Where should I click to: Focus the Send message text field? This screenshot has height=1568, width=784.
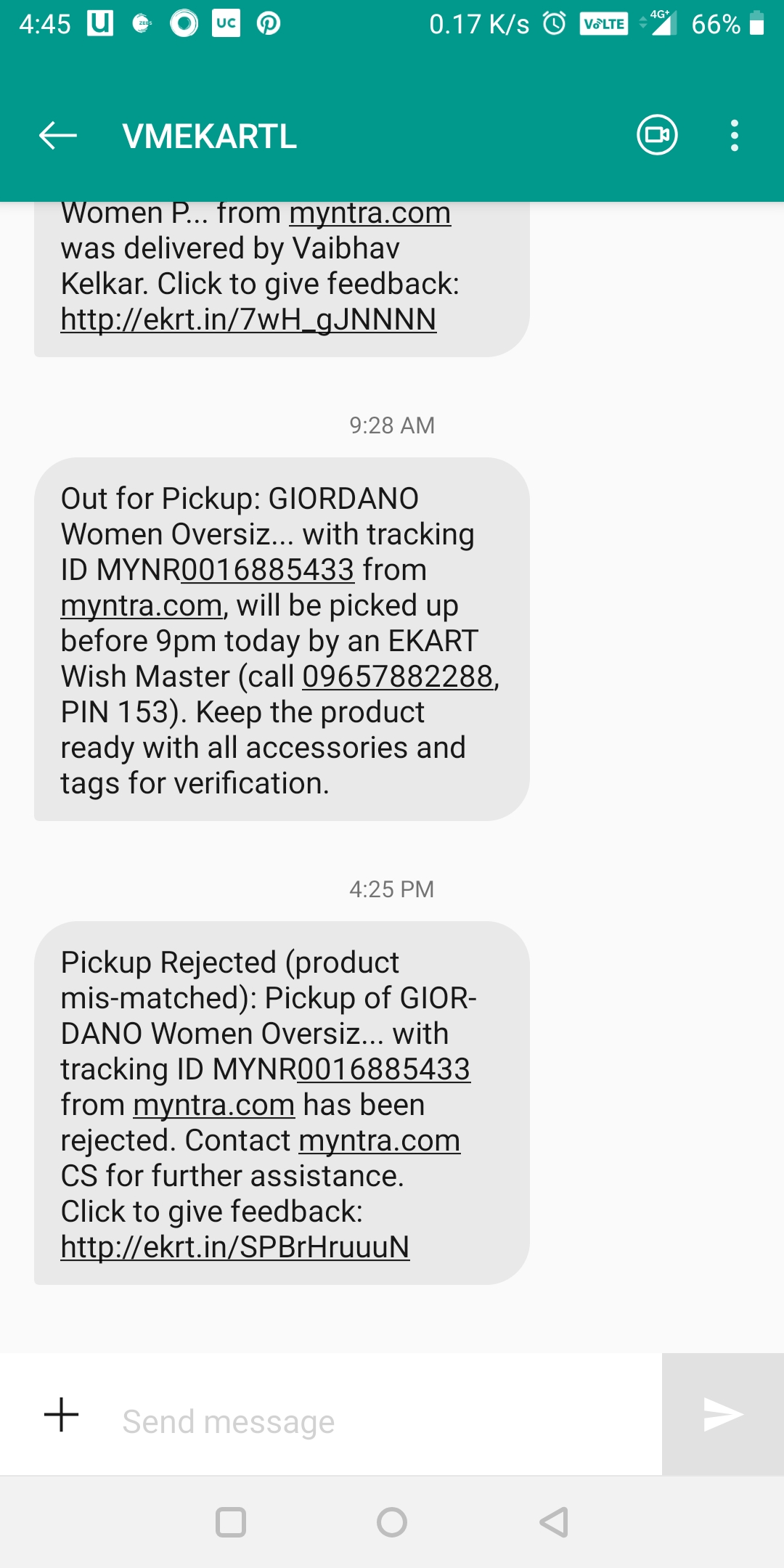(377, 1421)
